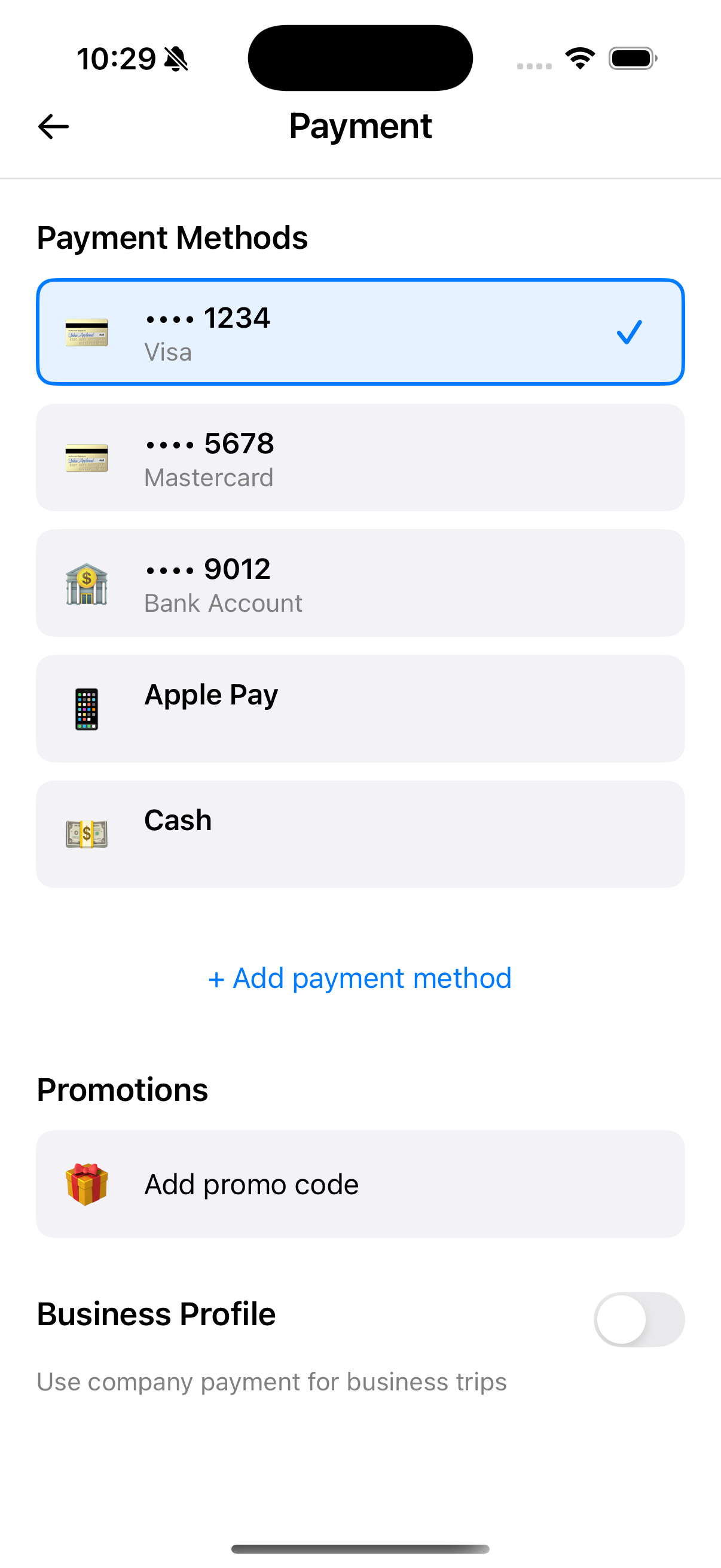Open Add payment method
This screenshot has height=1568, width=721.
point(360,978)
